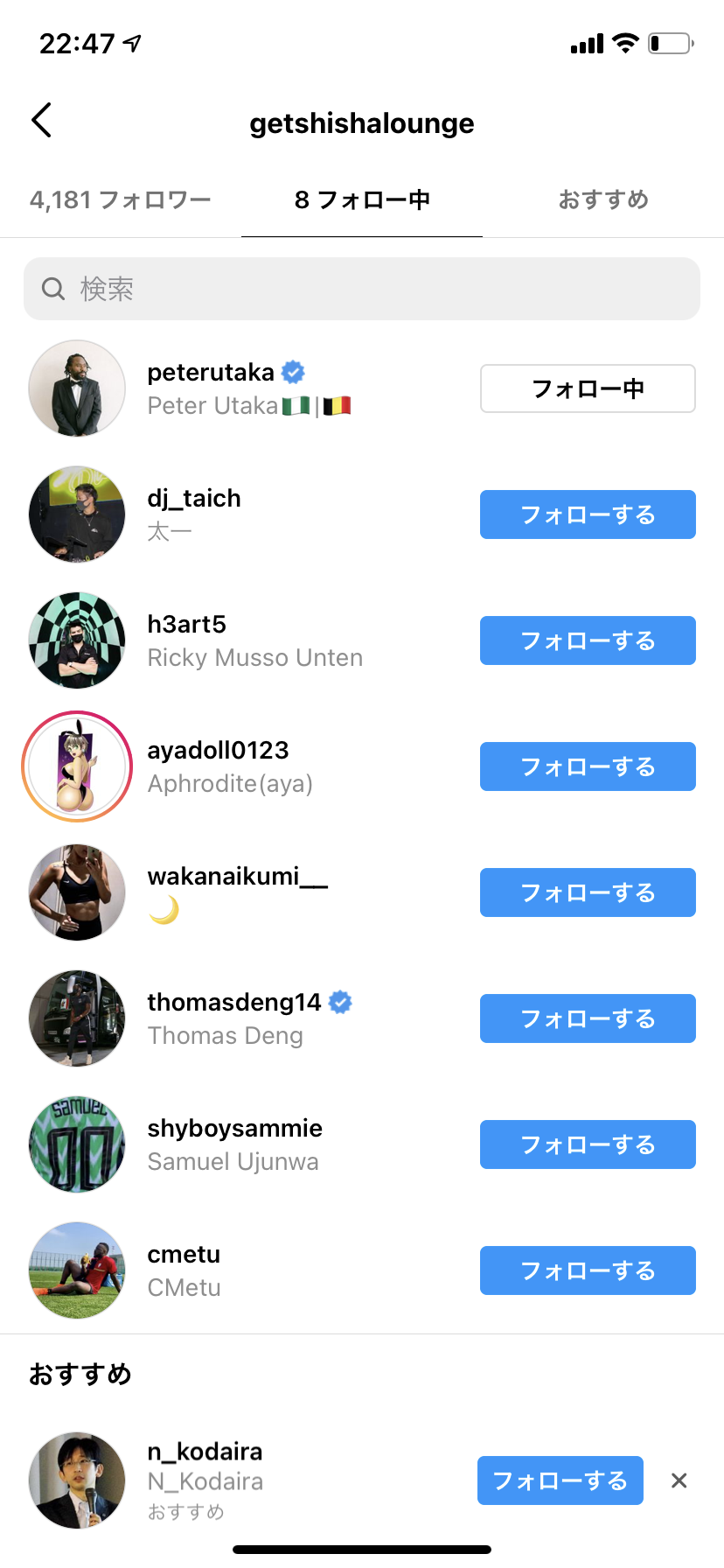Follow wakanaikumi__
Screen dimensions: 724x1568
[x=588, y=892]
